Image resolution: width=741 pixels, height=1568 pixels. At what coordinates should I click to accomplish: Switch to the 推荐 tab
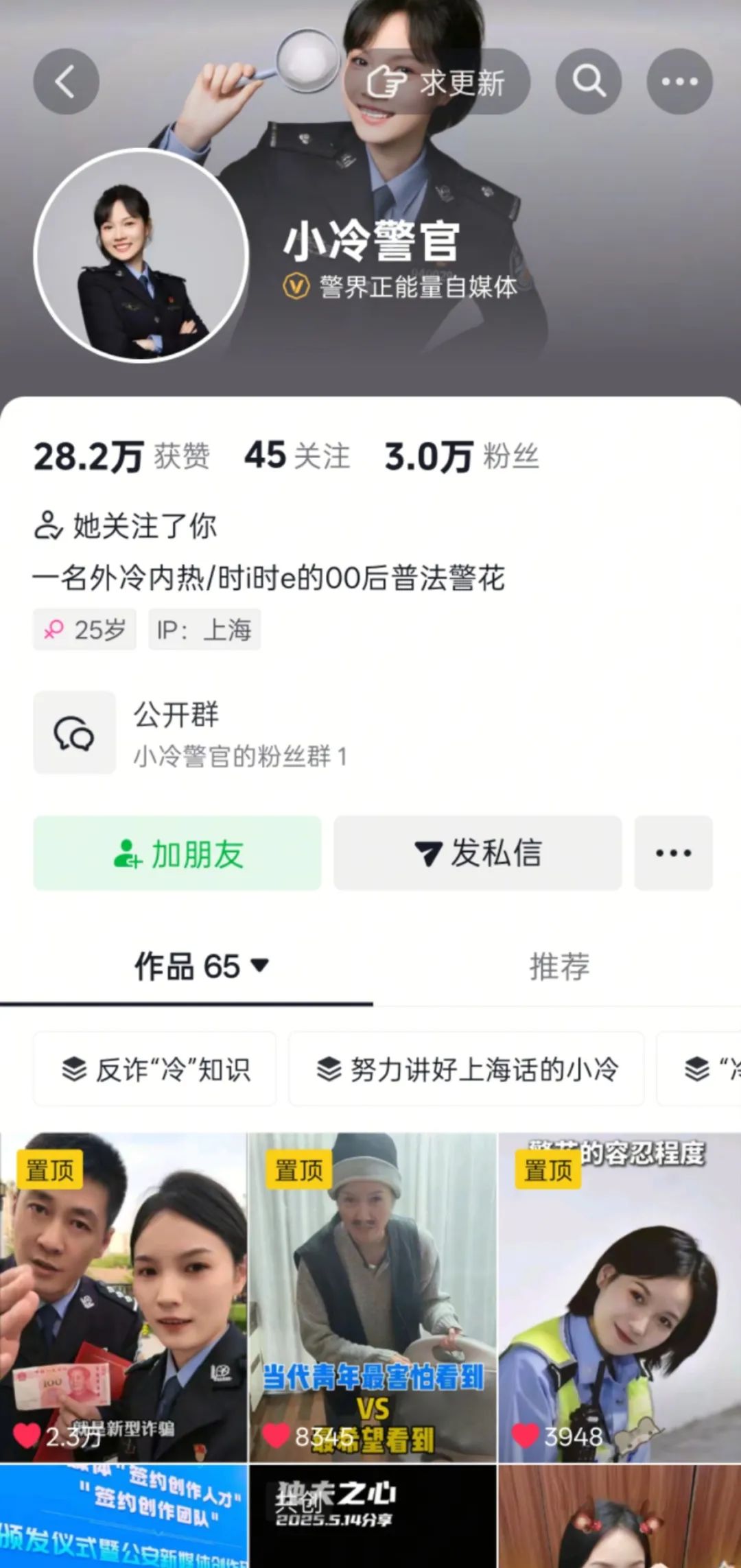coord(559,966)
